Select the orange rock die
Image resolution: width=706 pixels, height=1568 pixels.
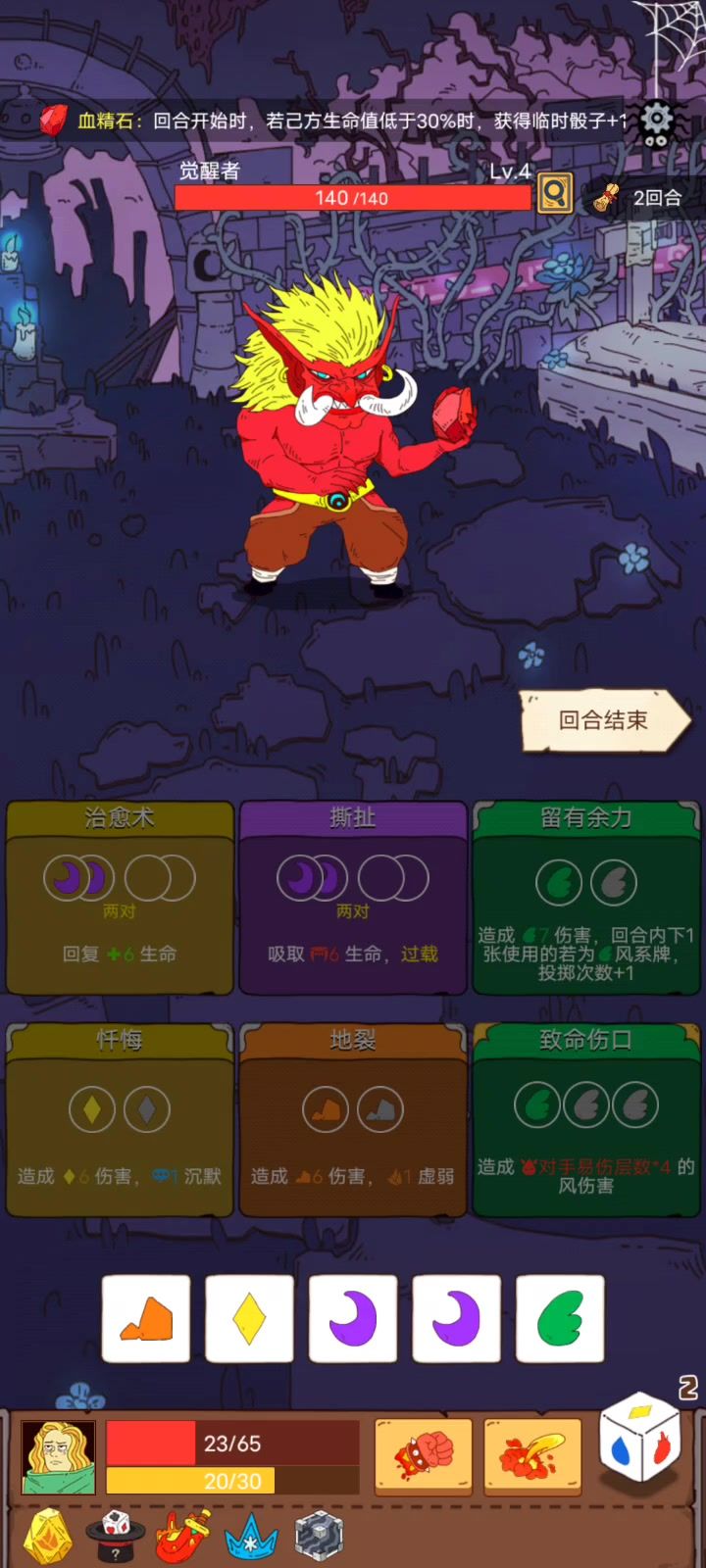pos(146,1319)
